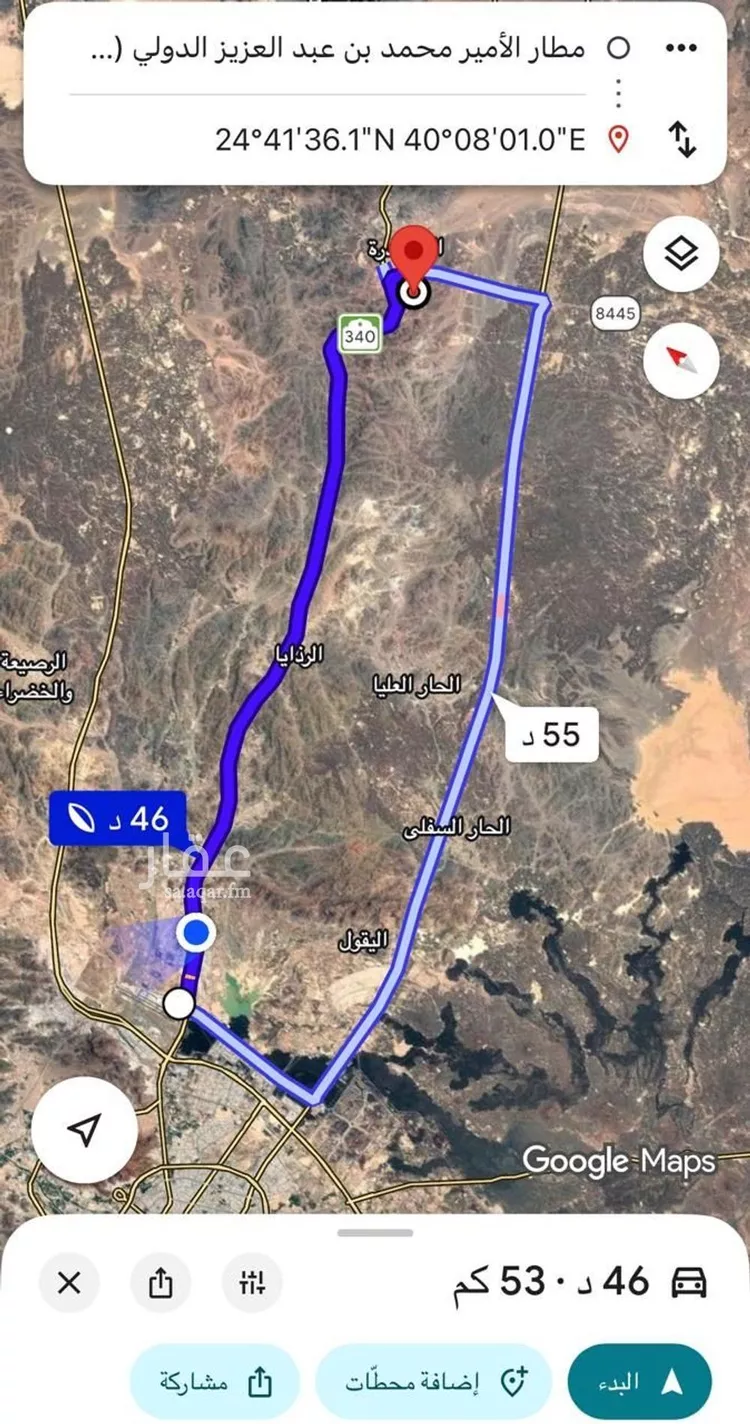The width and height of the screenshot is (750, 1424).
Task: Open the map layers selector
Action: (681, 254)
